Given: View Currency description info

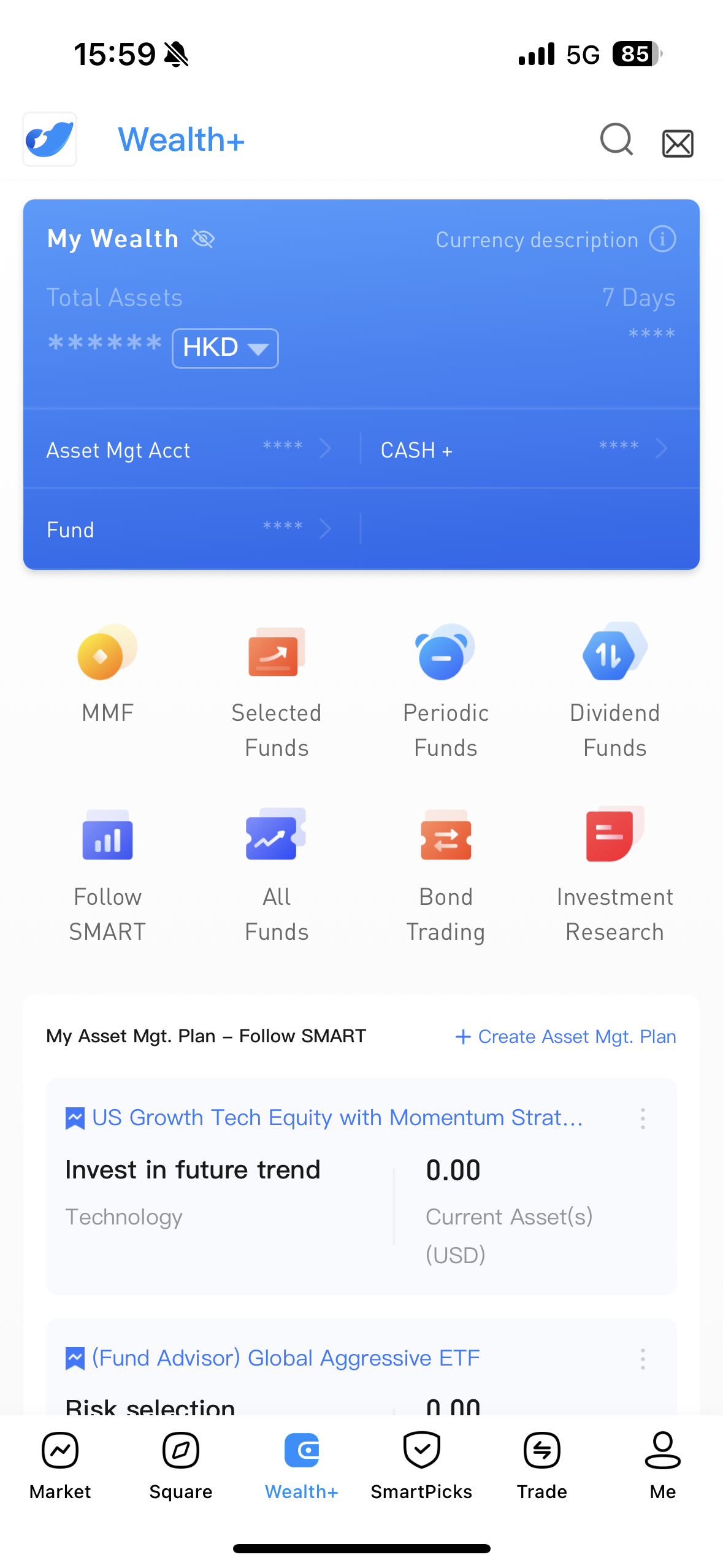Looking at the screenshot, I should tap(662, 239).
